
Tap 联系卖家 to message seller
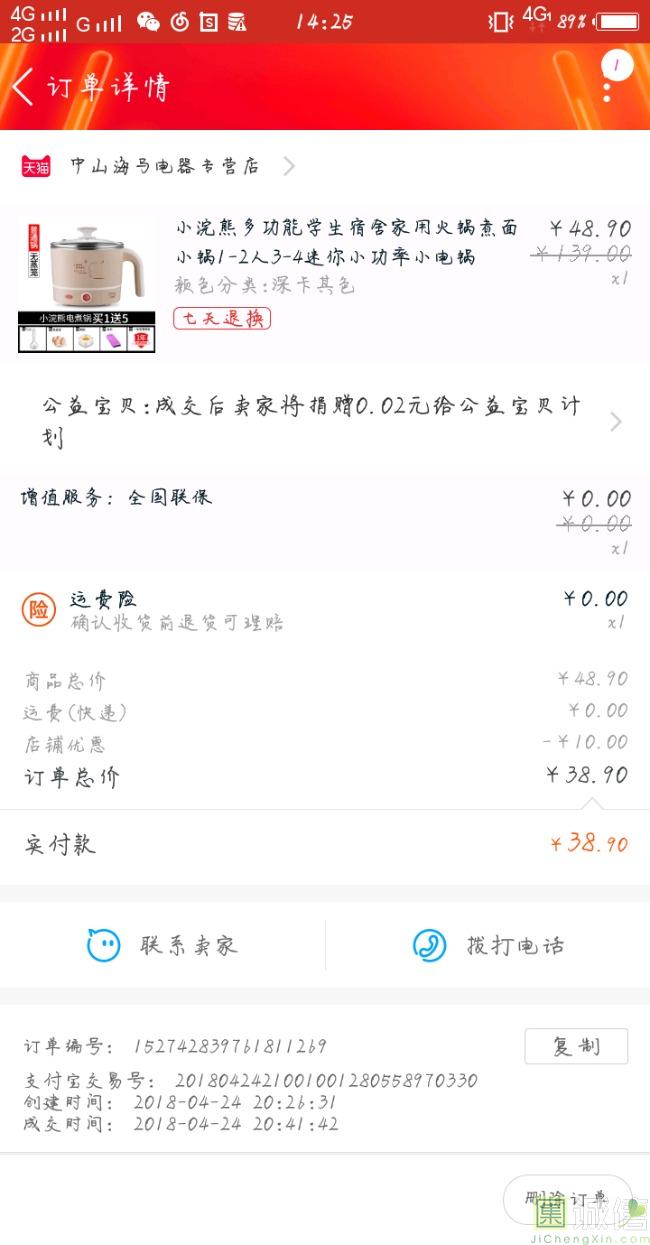coord(163,945)
